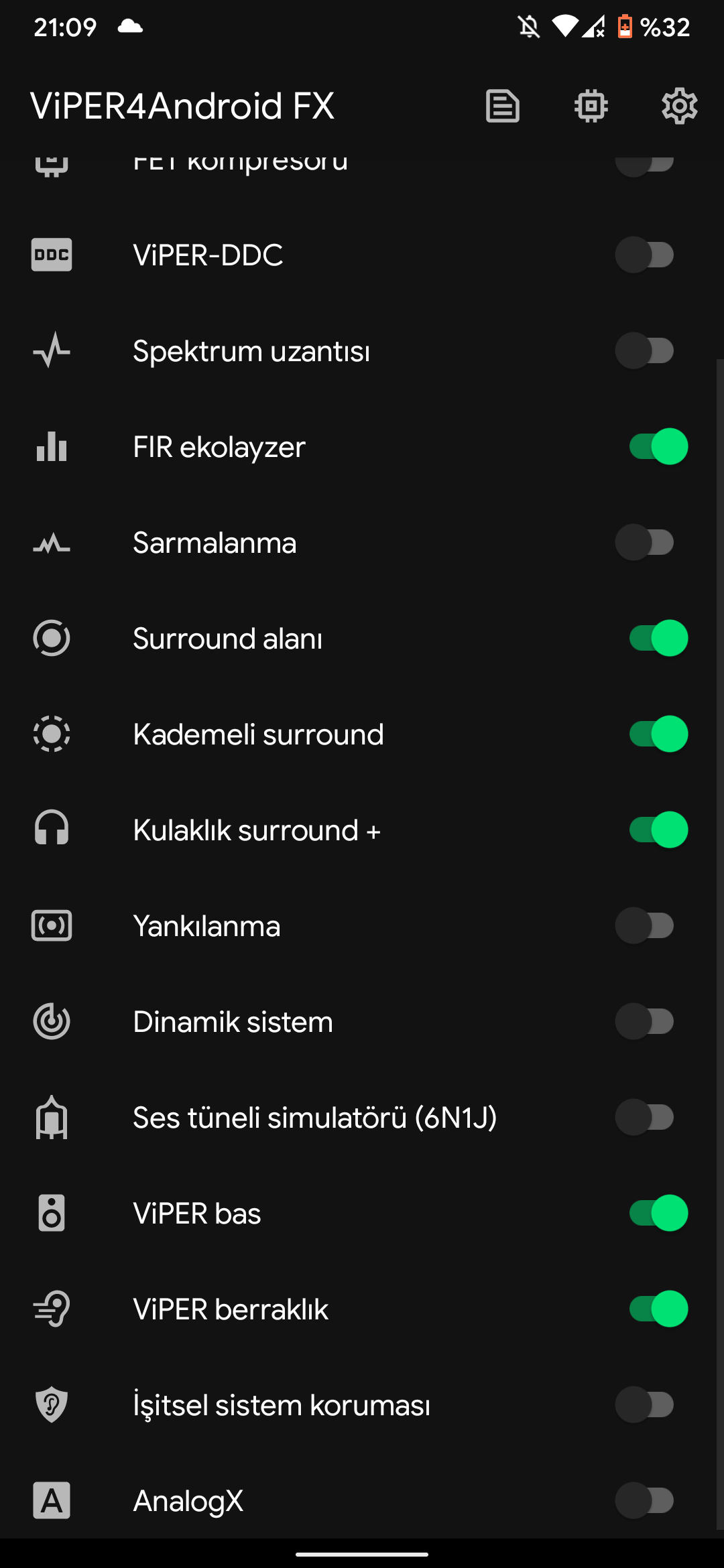Image resolution: width=724 pixels, height=1568 pixels.
Task: Disable Kademeli surround toggle
Action: point(658,734)
